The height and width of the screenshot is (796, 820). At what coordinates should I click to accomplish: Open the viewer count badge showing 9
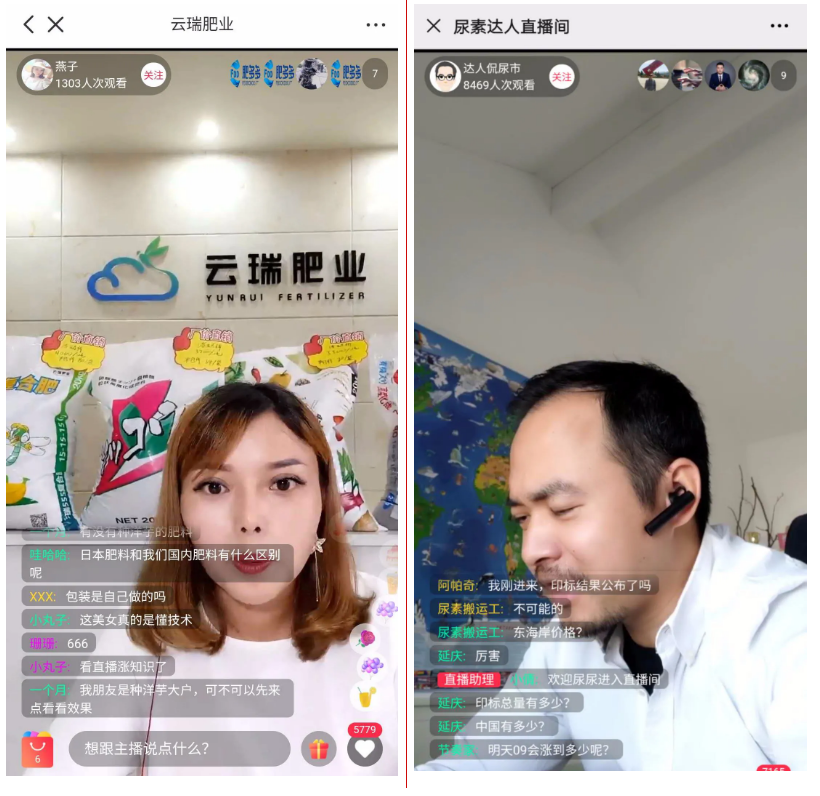783,76
